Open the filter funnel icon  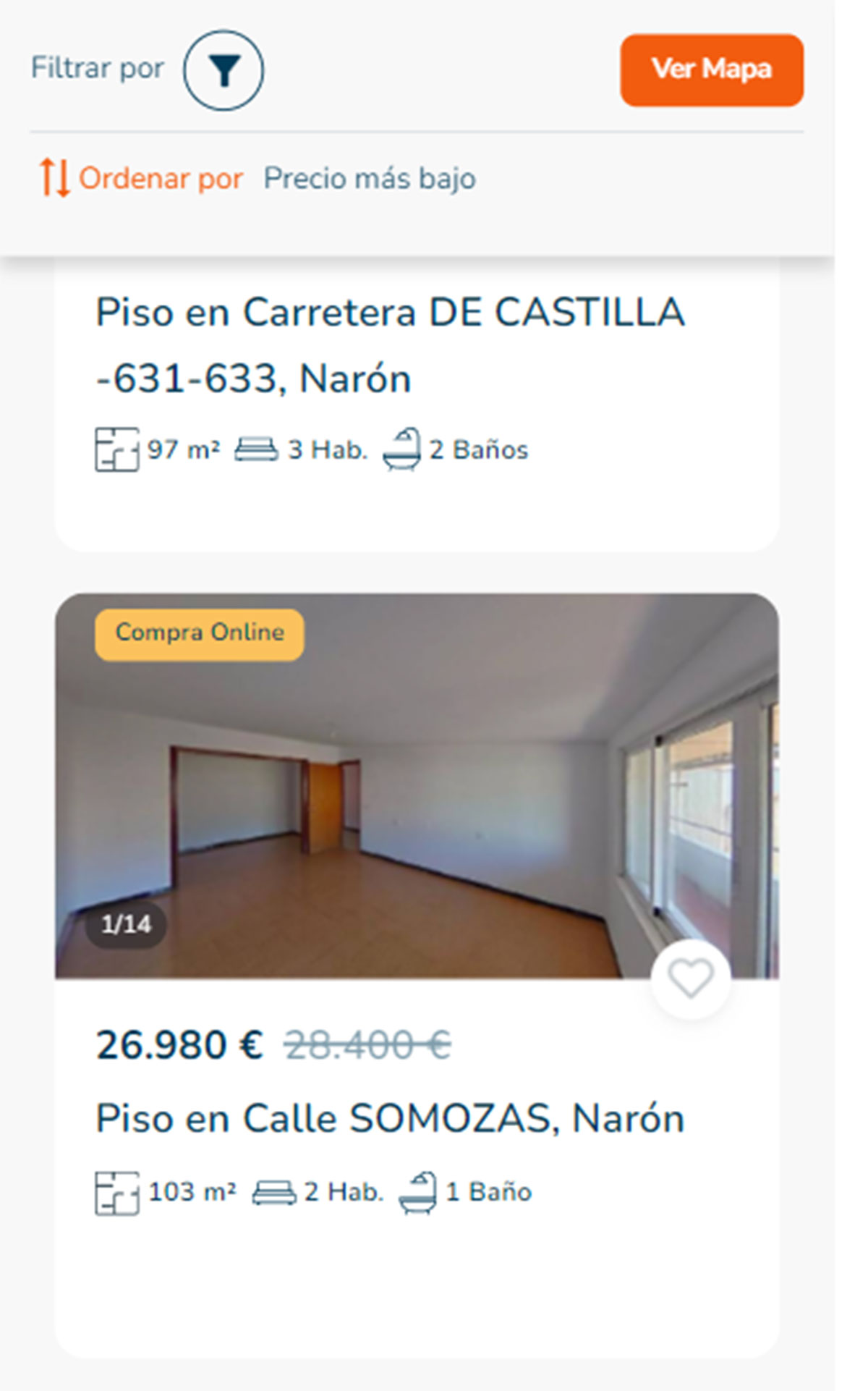click(x=226, y=70)
